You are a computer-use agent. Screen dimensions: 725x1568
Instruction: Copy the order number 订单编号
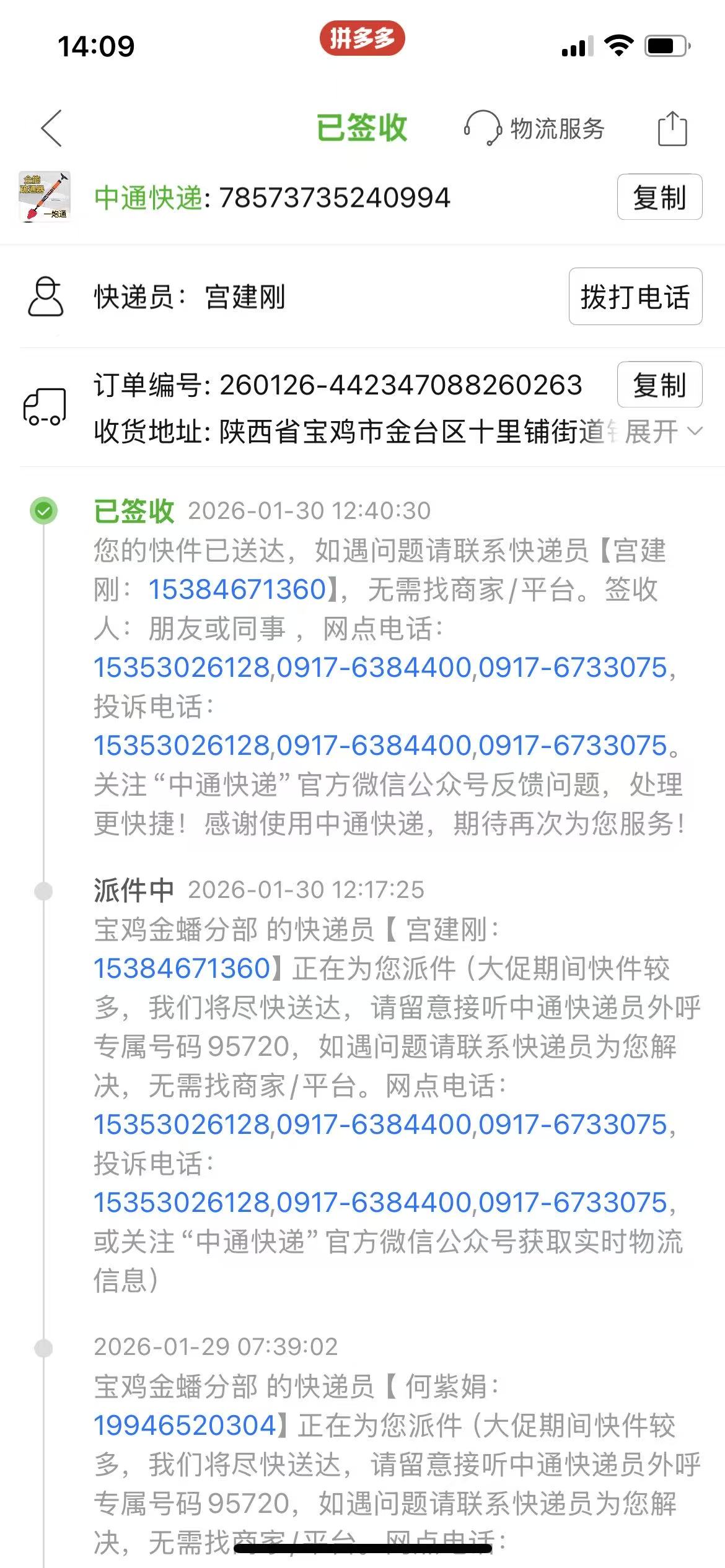tap(659, 385)
